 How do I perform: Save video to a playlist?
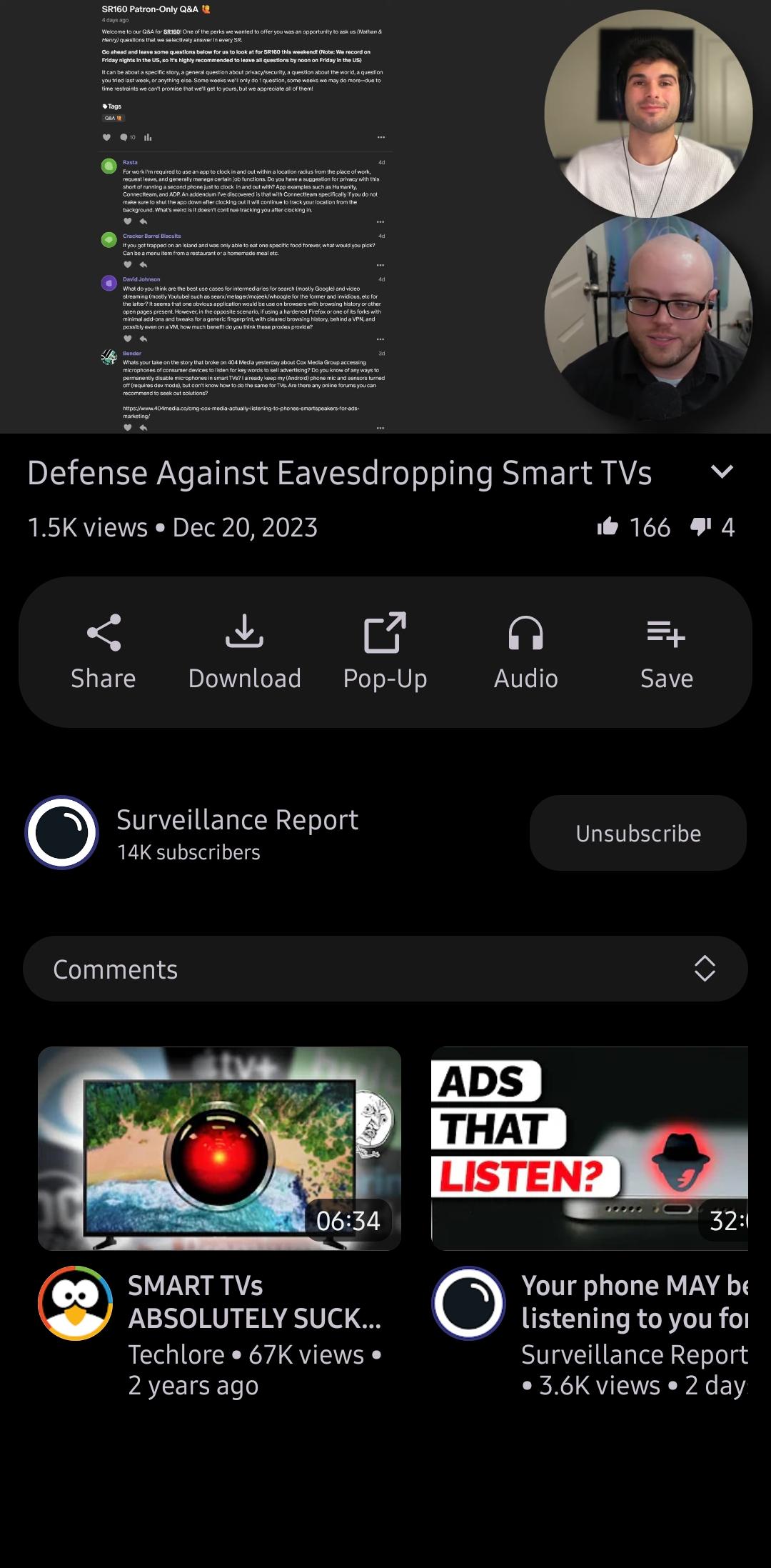pos(666,651)
